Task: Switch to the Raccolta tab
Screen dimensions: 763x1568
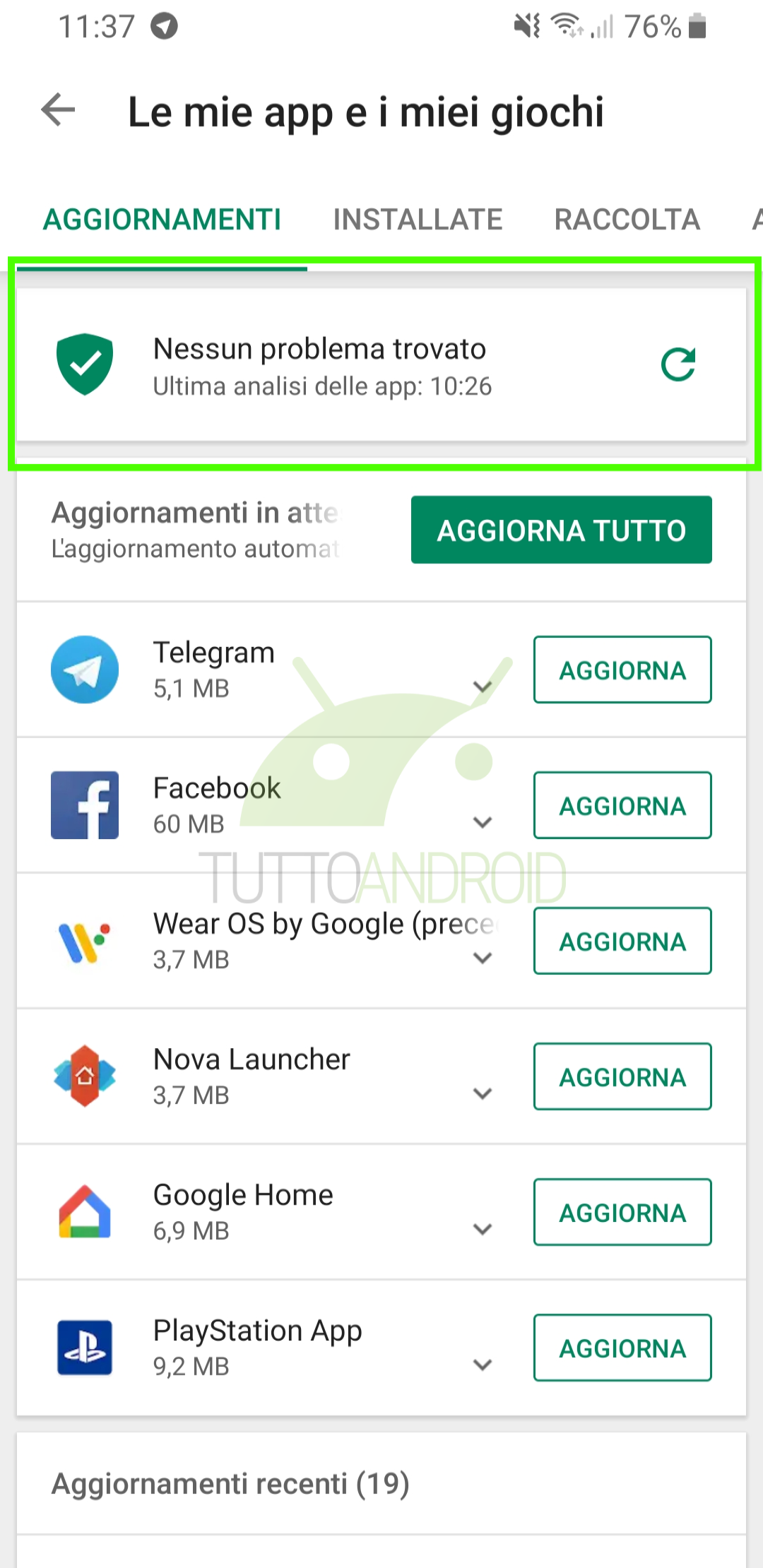Action: tap(627, 220)
